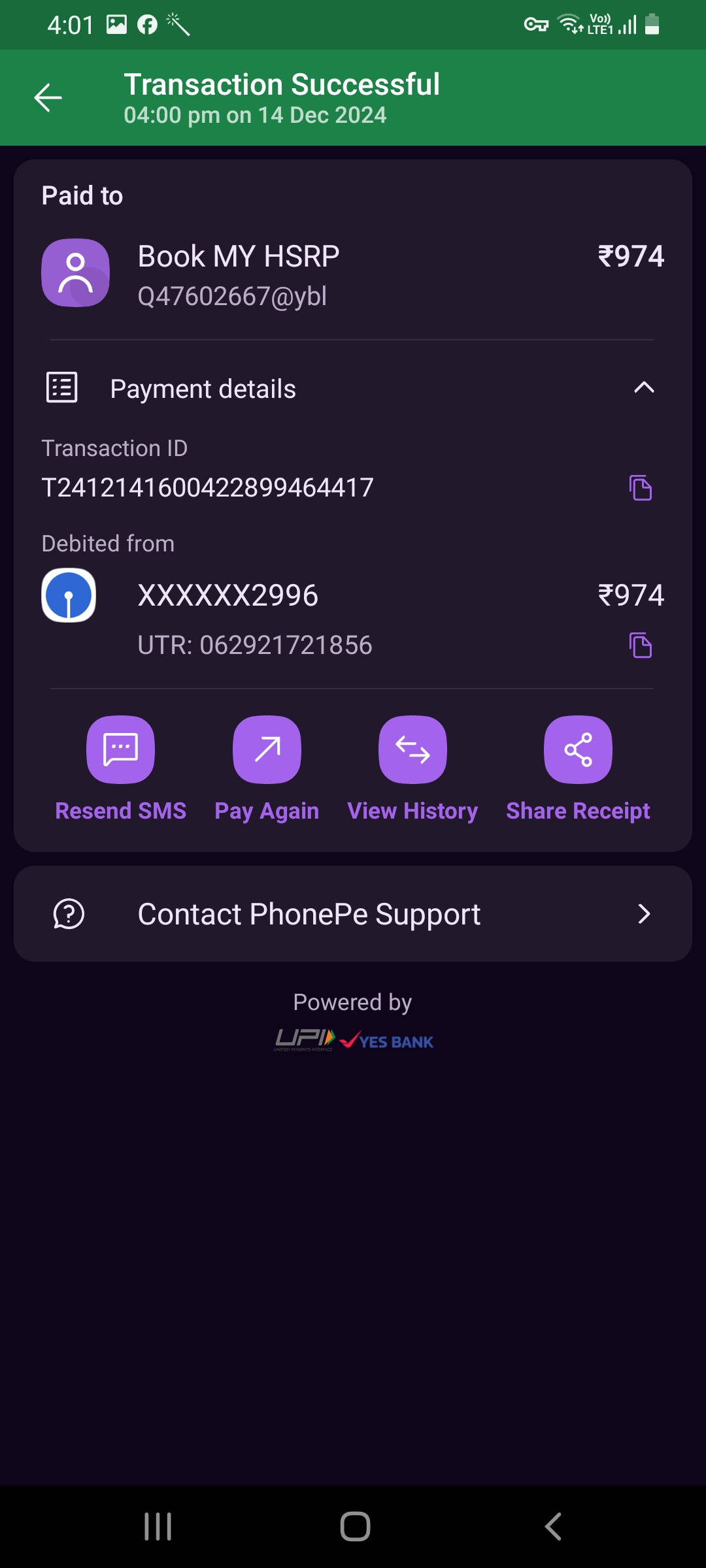Open Contact PhonePe Support
The width and height of the screenshot is (706, 1568).
[353, 913]
